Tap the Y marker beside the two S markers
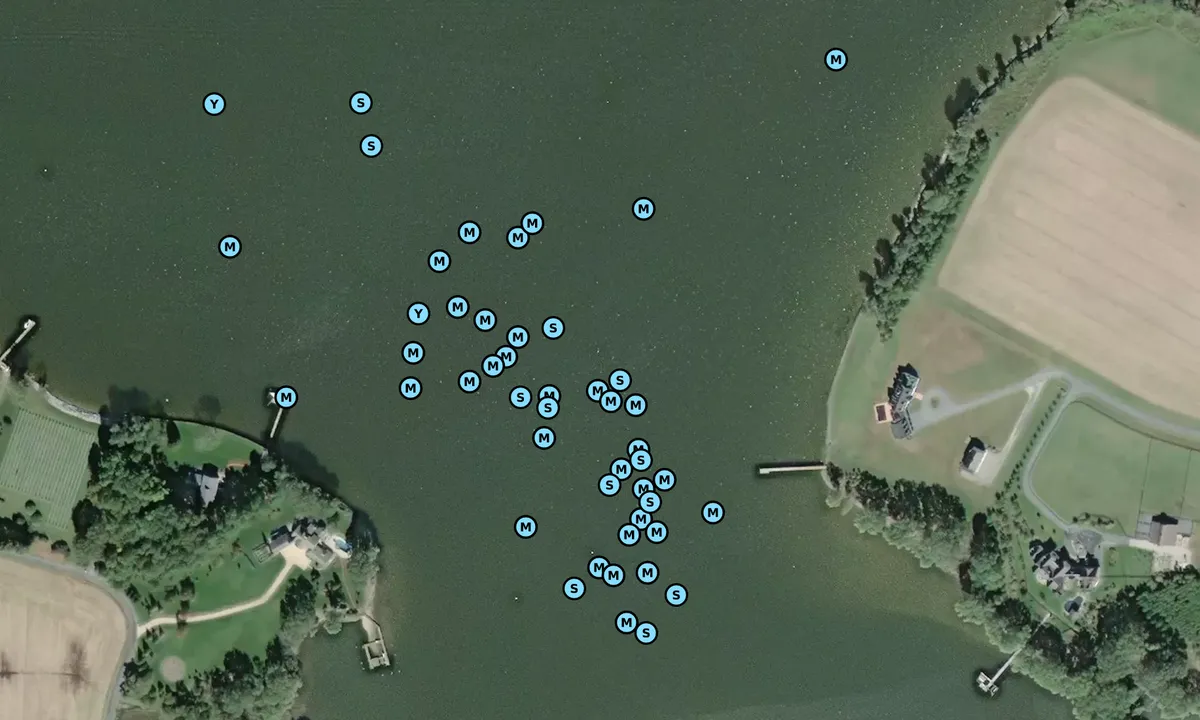 [x=214, y=104]
